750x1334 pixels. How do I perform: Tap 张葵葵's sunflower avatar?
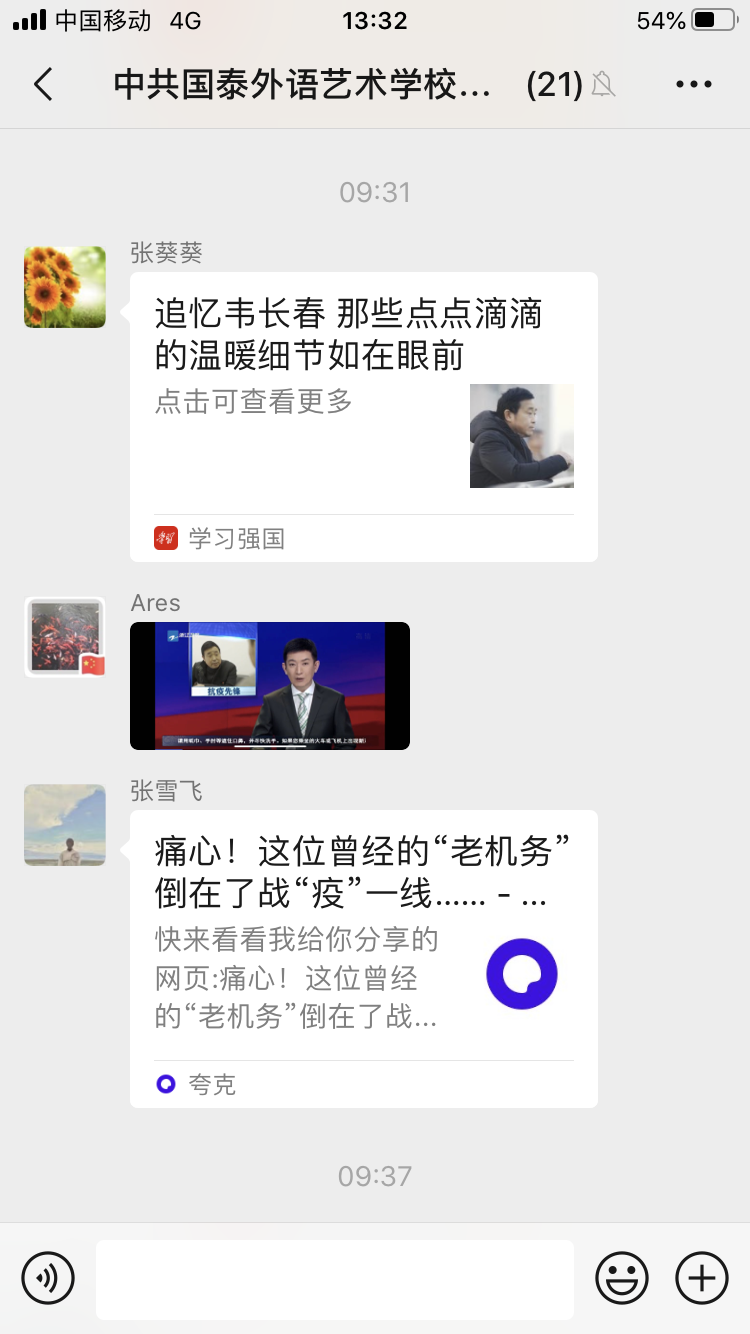click(65, 287)
